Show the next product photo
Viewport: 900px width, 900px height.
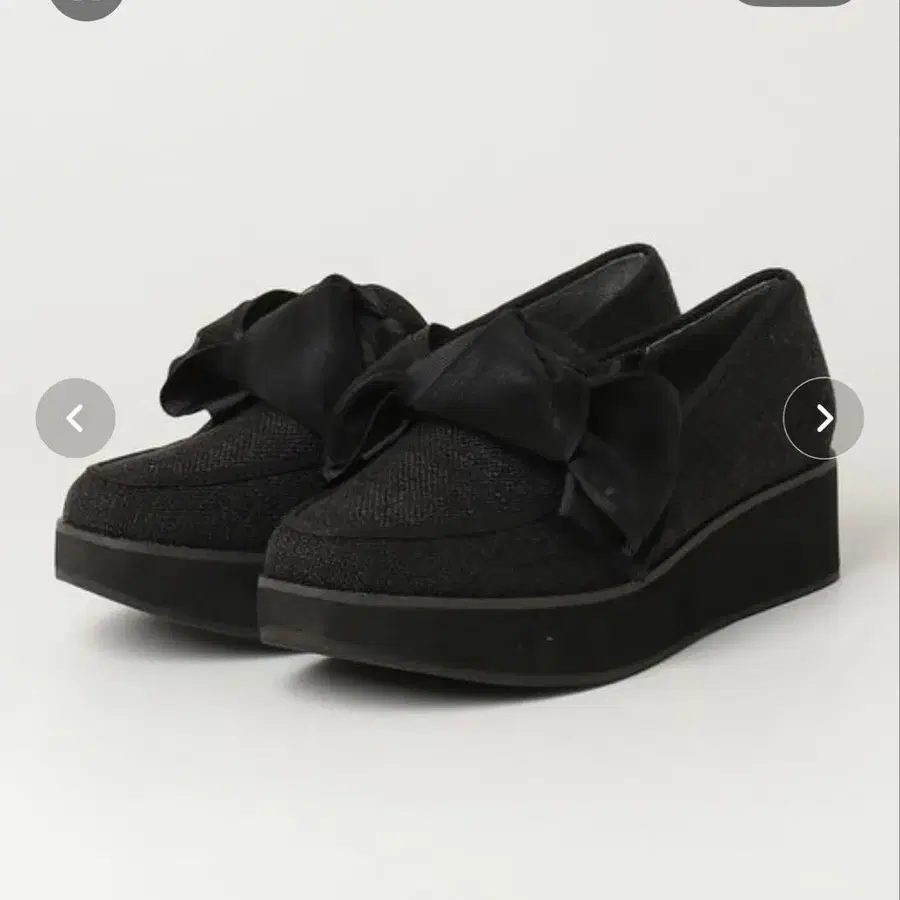823,418
